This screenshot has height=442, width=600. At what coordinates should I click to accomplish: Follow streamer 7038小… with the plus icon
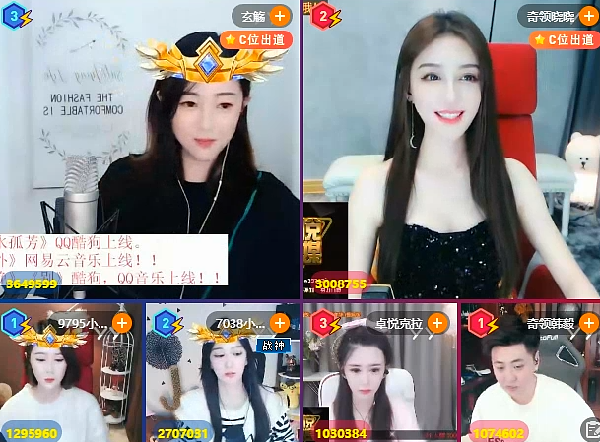[x=280, y=323]
